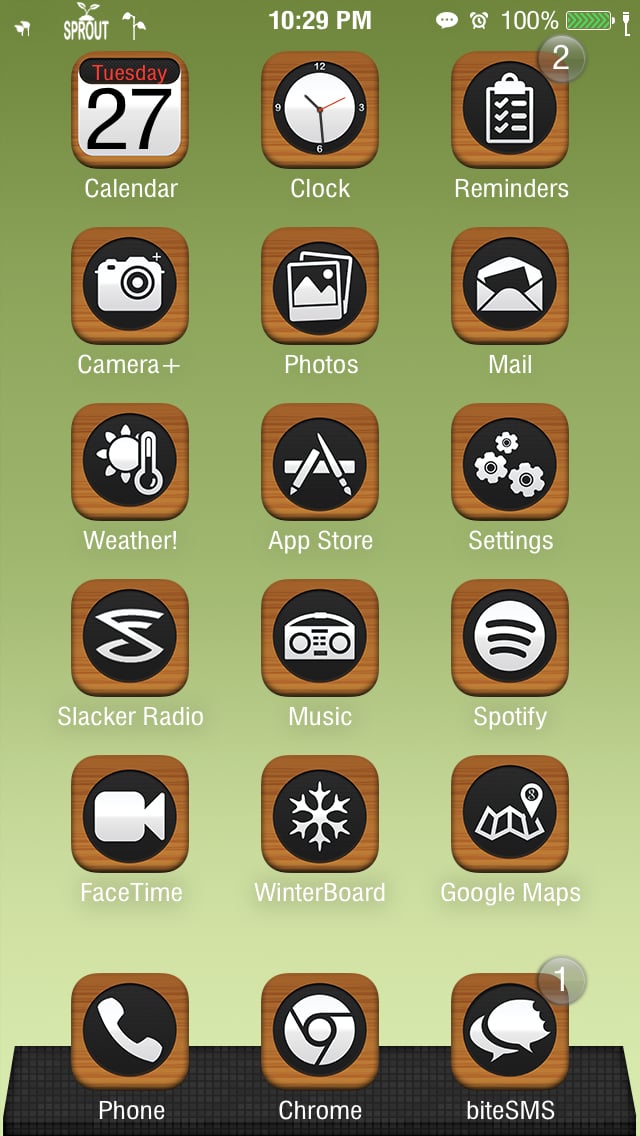
Task: Open the Mail app
Action: coord(510,285)
